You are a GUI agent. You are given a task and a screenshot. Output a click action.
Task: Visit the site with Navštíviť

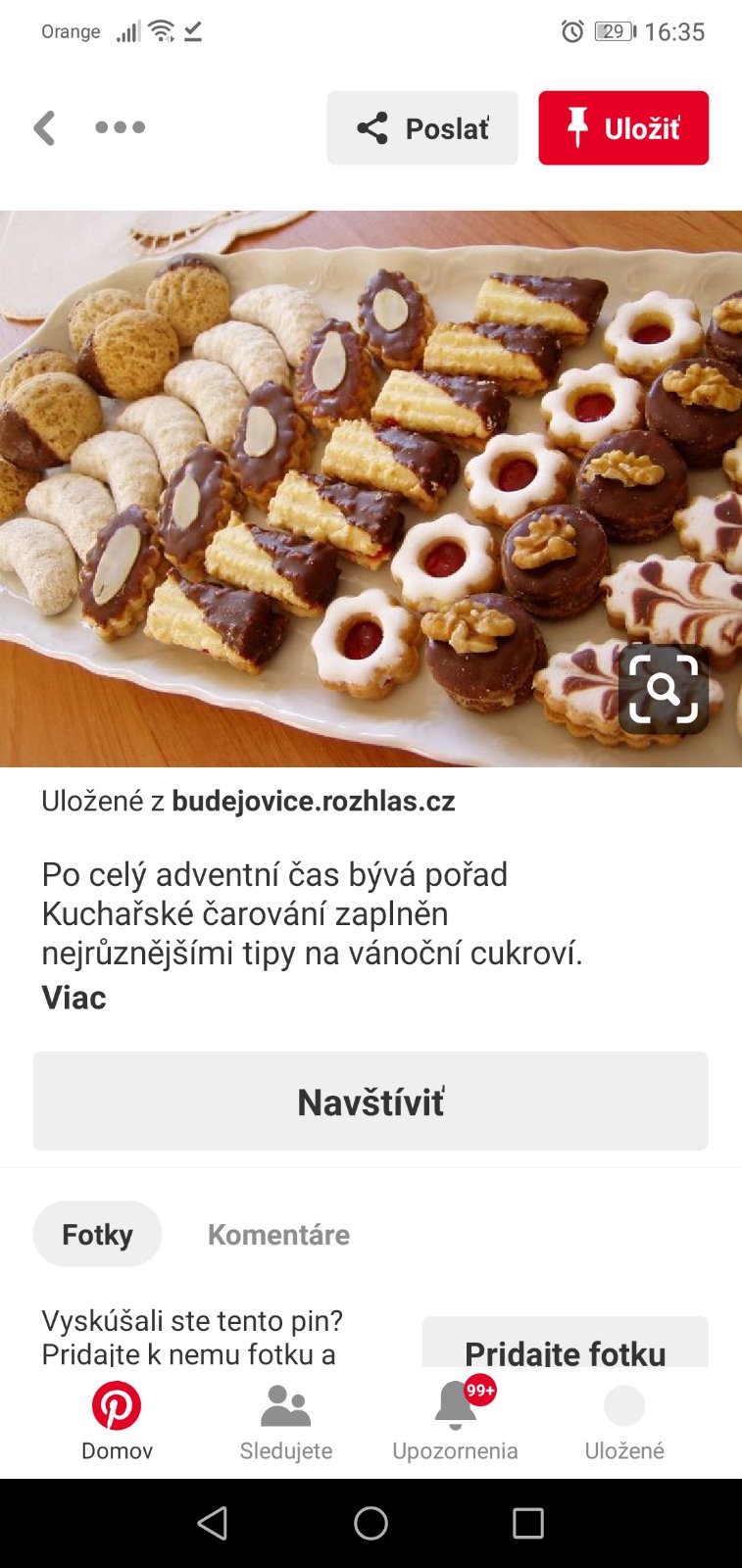pos(371,1102)
